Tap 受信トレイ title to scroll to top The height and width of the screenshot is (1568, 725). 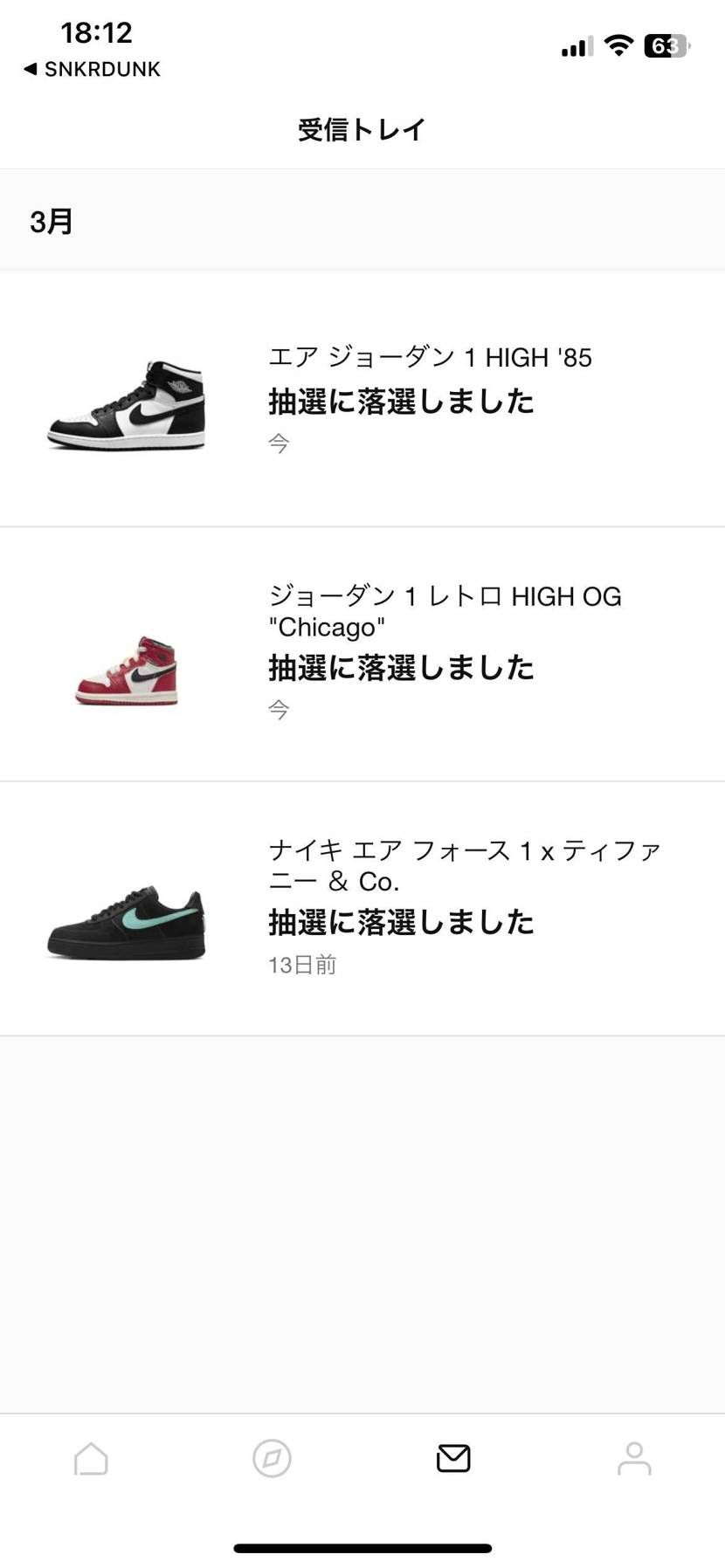362,128
